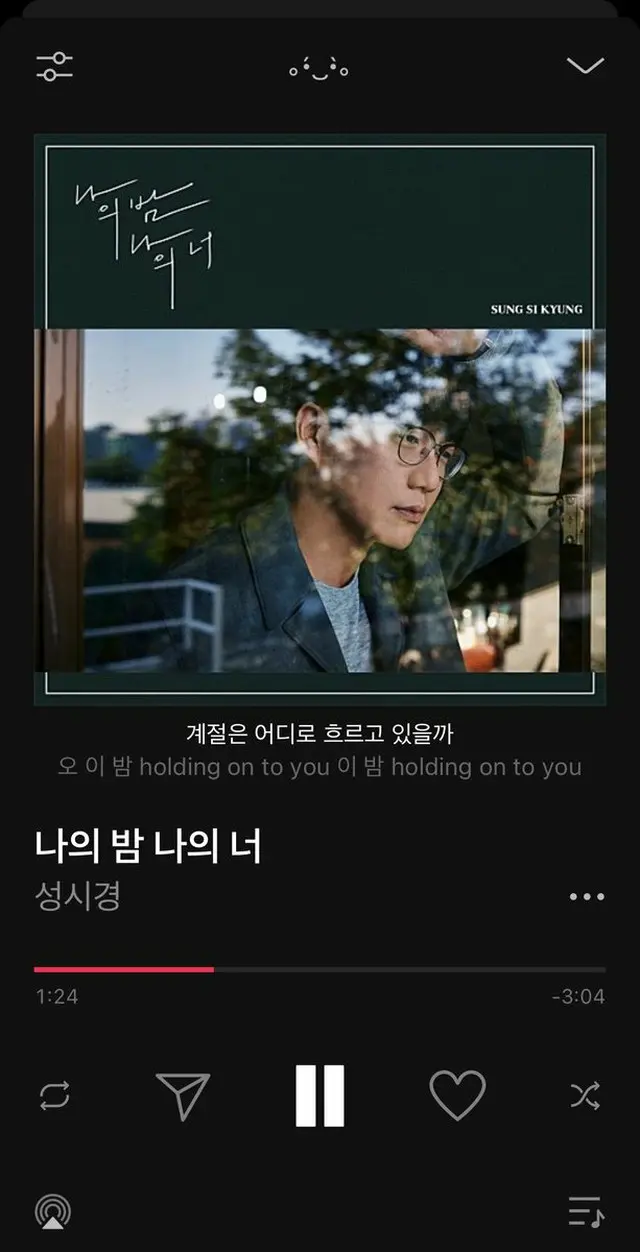
Task: Pause the current song
Action: coord(320,1096)
